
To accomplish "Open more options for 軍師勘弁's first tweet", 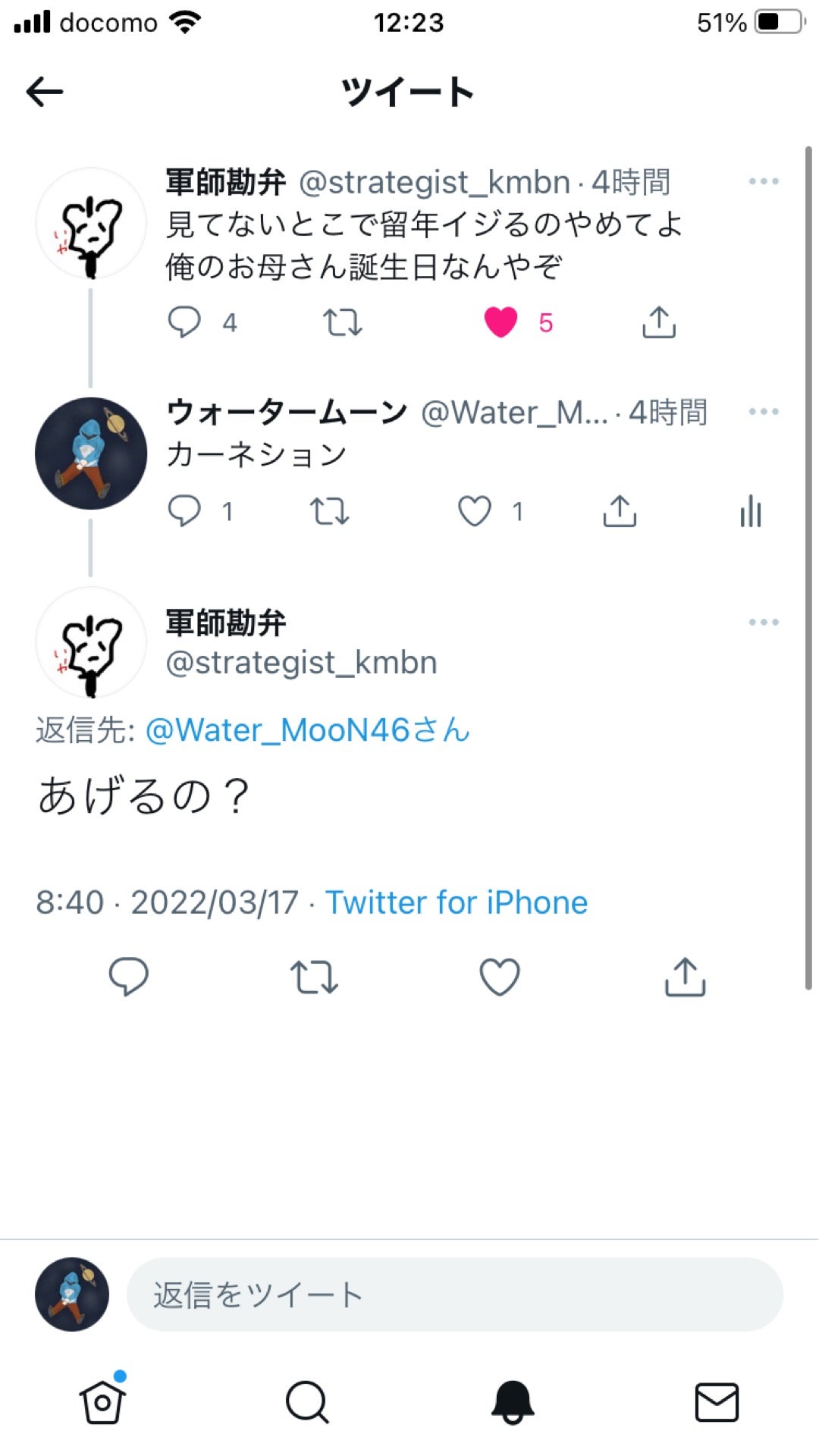I will (764, 180).
